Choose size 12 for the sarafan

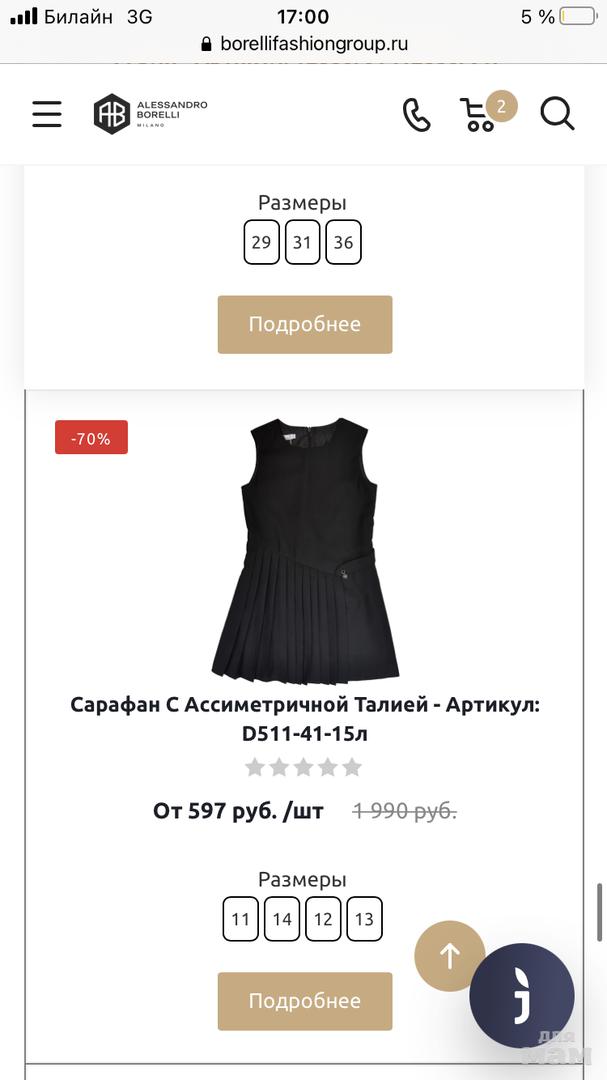[x=323, y=919]
